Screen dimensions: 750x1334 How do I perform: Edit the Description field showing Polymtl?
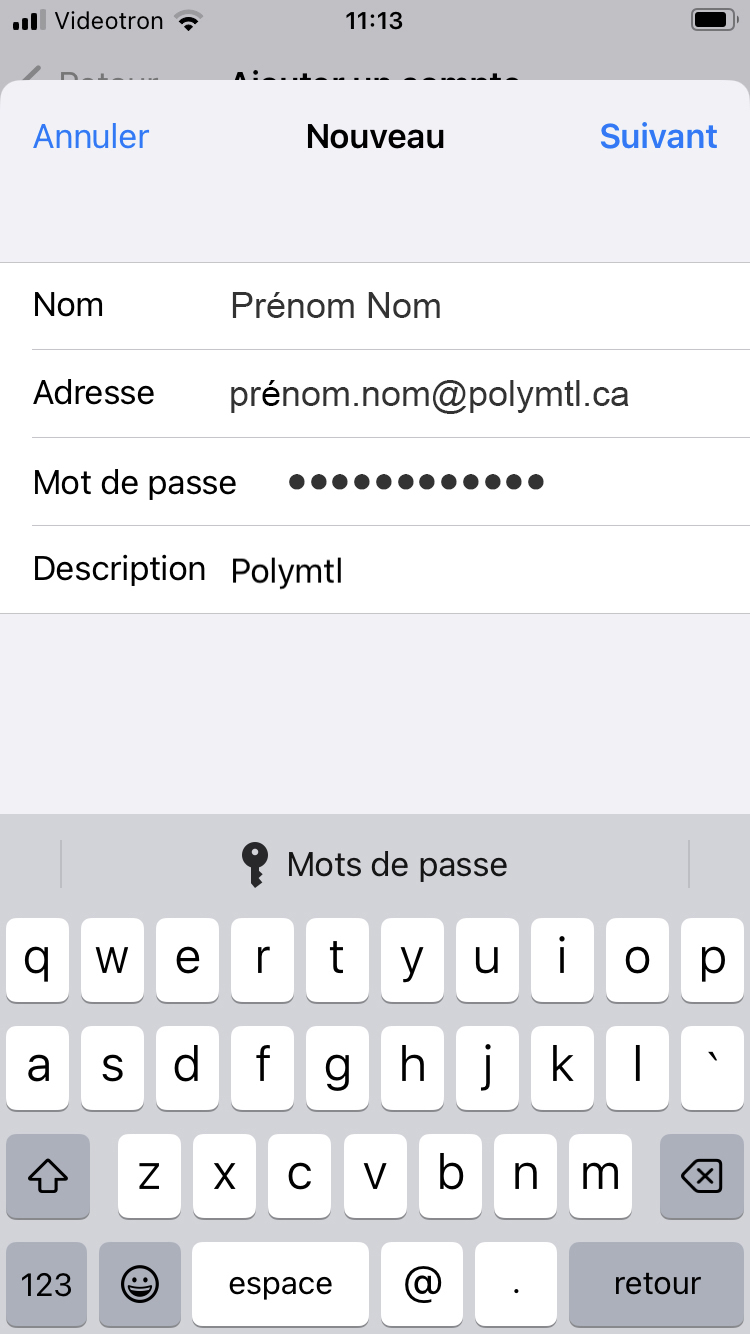(x=375, y=570)
